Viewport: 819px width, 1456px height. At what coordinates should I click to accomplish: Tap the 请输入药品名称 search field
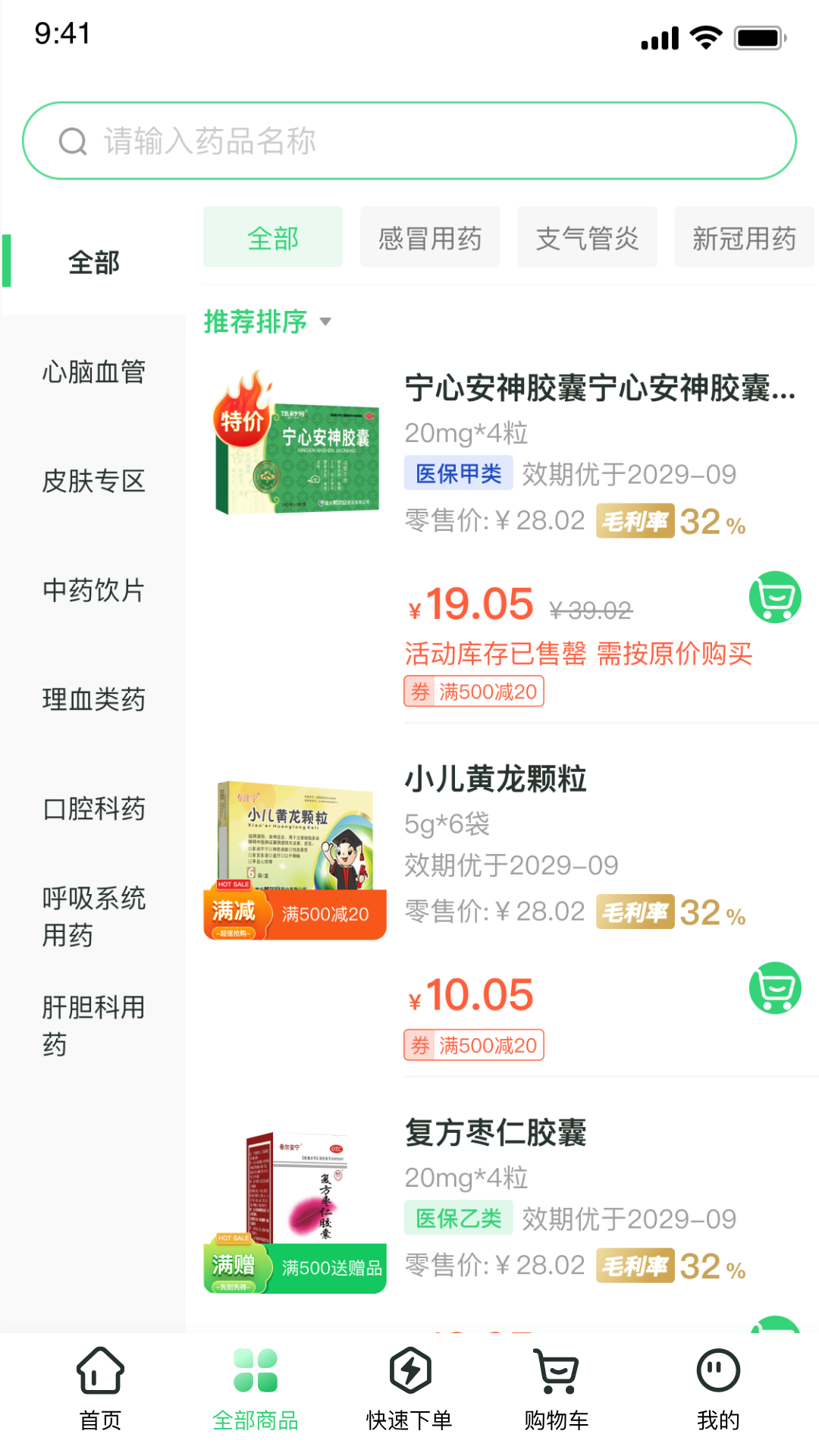tap(409, 141)
